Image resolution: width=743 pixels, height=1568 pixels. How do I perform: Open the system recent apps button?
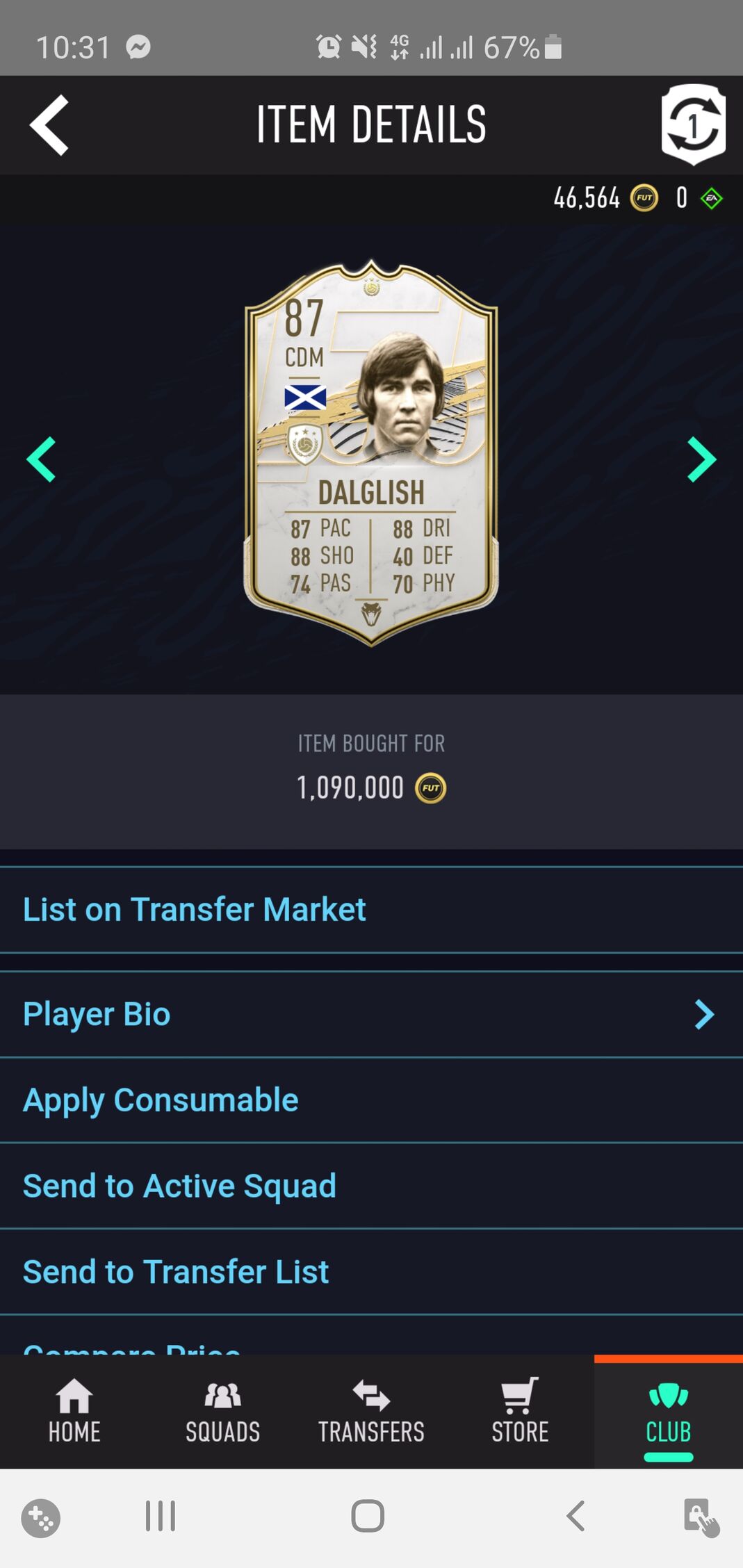161,1516
